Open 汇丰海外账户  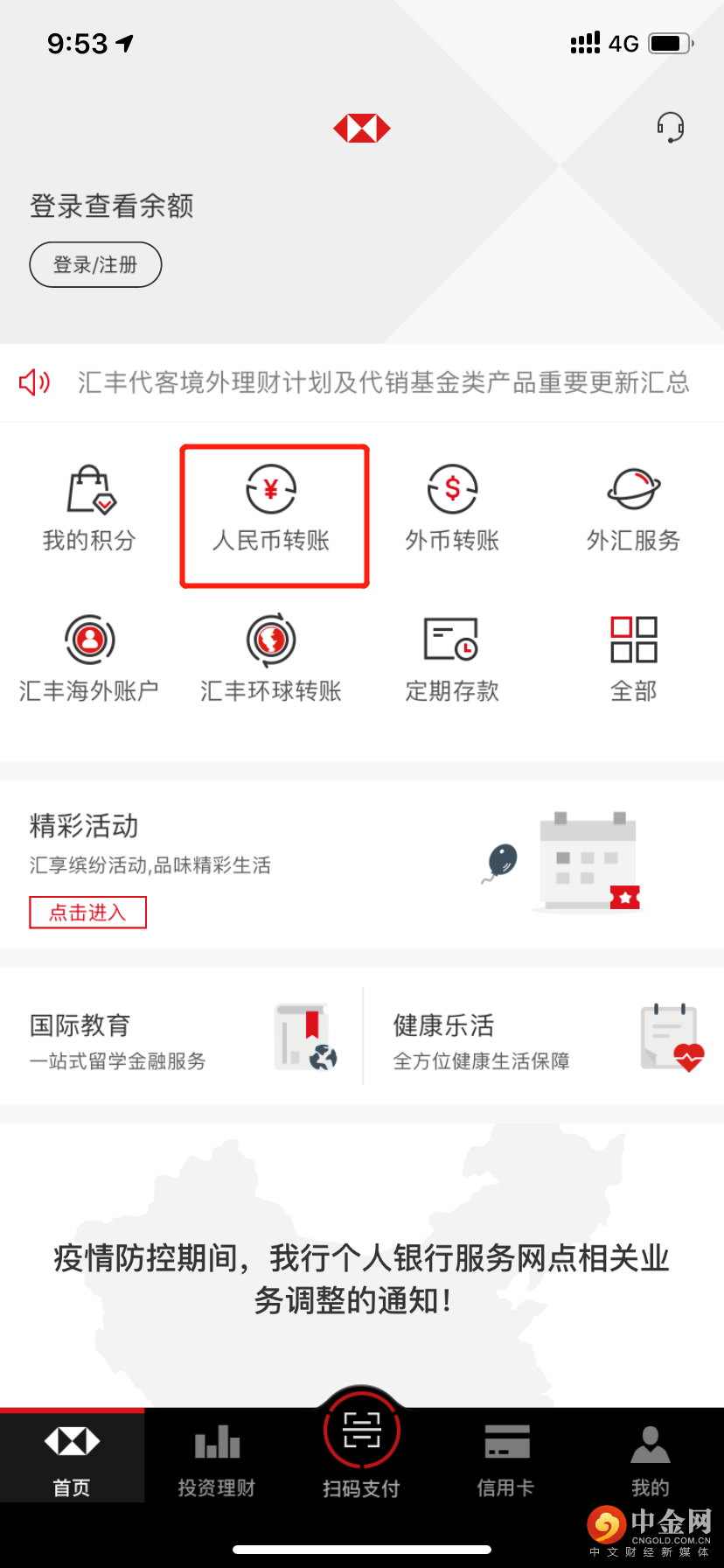click(90, 659)
